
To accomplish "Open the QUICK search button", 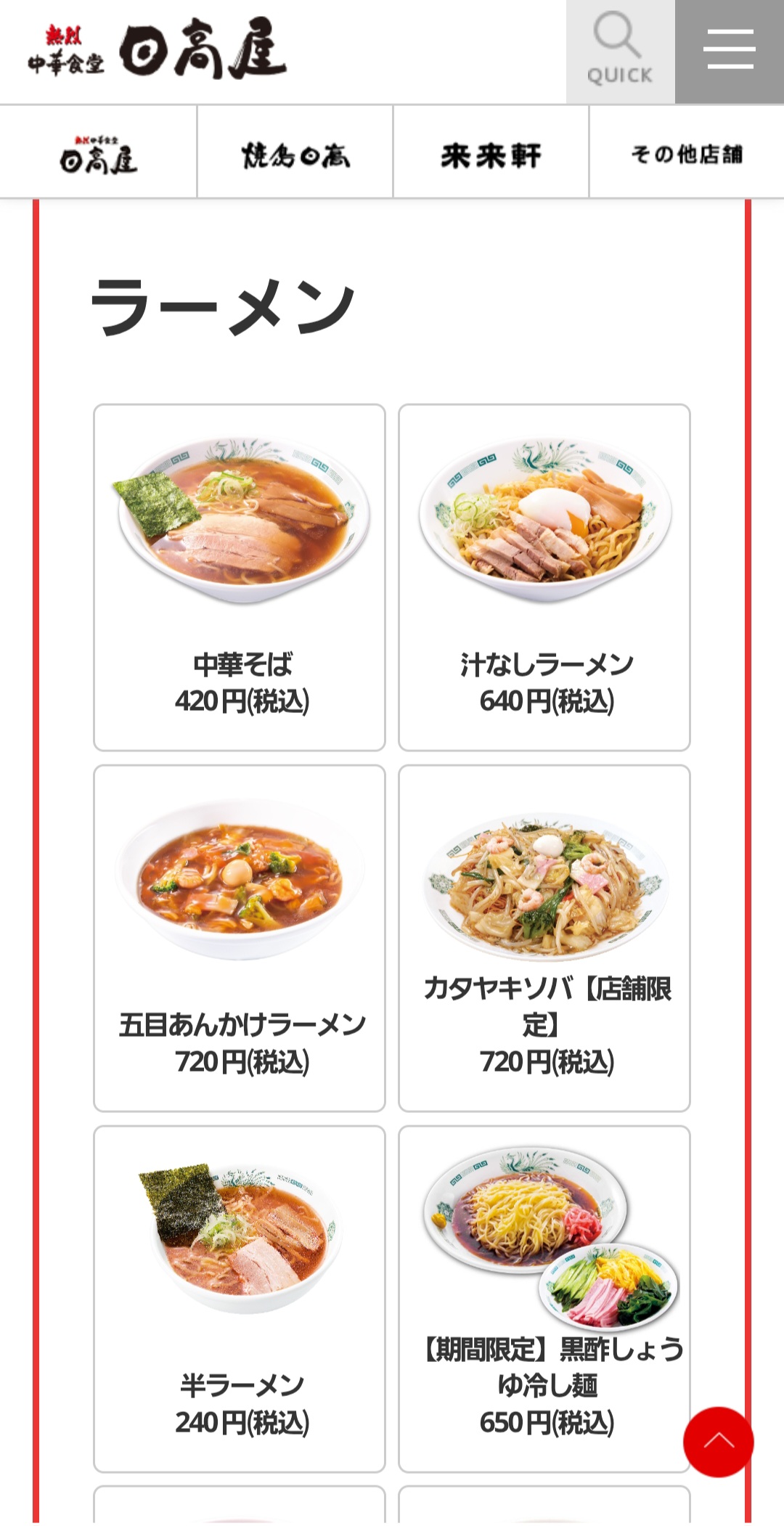I will (621, 52).
